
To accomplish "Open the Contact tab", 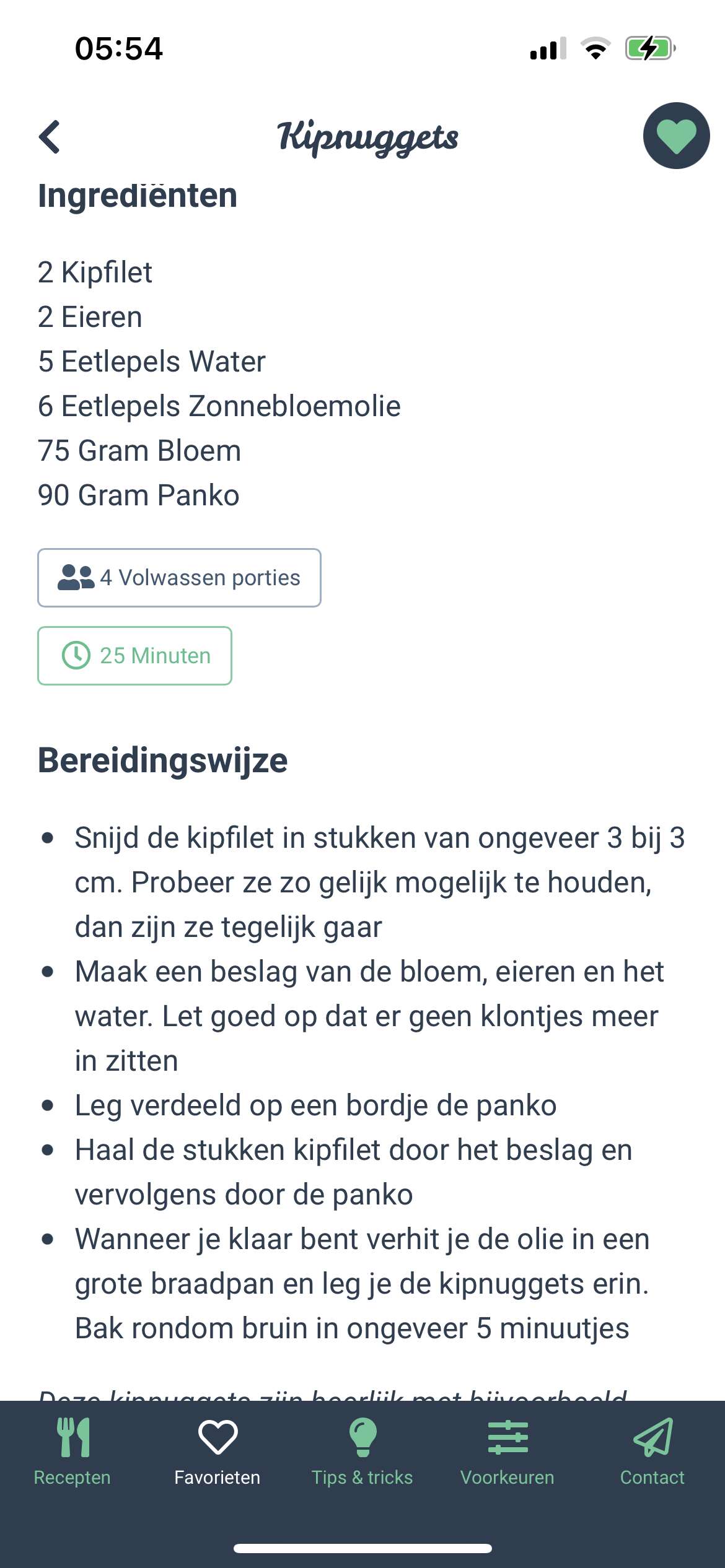I will click(652, 1452).
